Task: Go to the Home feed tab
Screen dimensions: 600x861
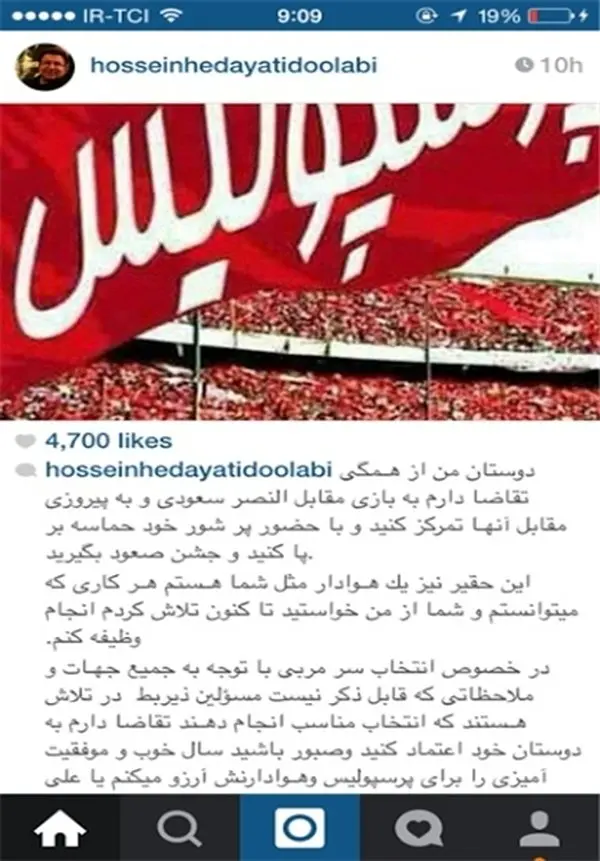Action: click(x=60, y=828)
